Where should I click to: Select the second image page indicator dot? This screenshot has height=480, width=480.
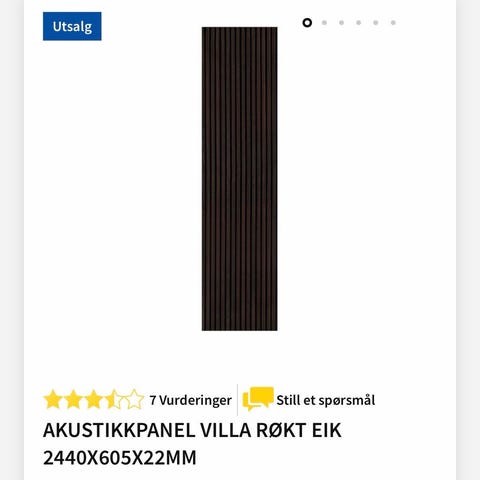(324, 23)
